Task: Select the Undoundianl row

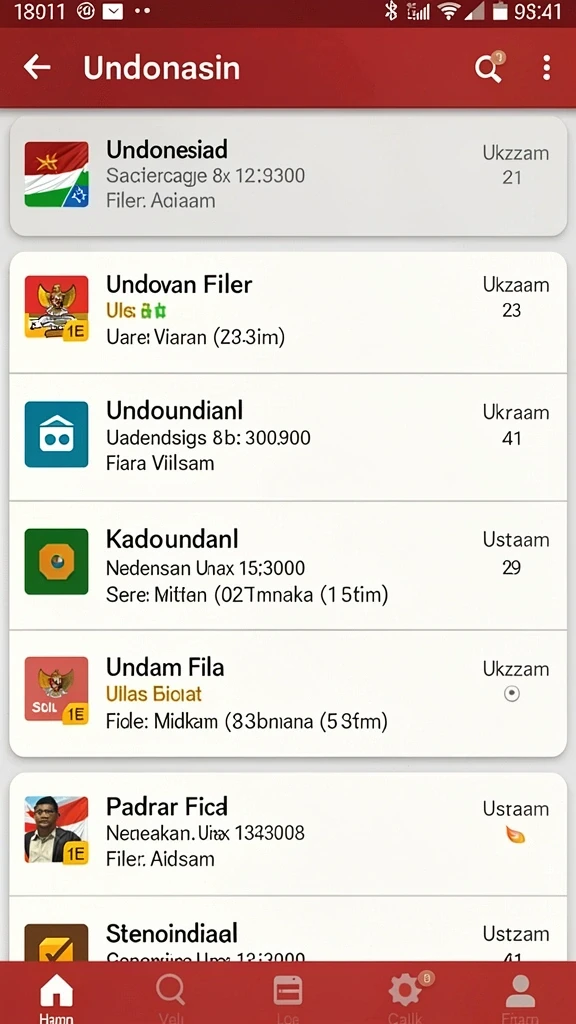Action: (288, 437)
